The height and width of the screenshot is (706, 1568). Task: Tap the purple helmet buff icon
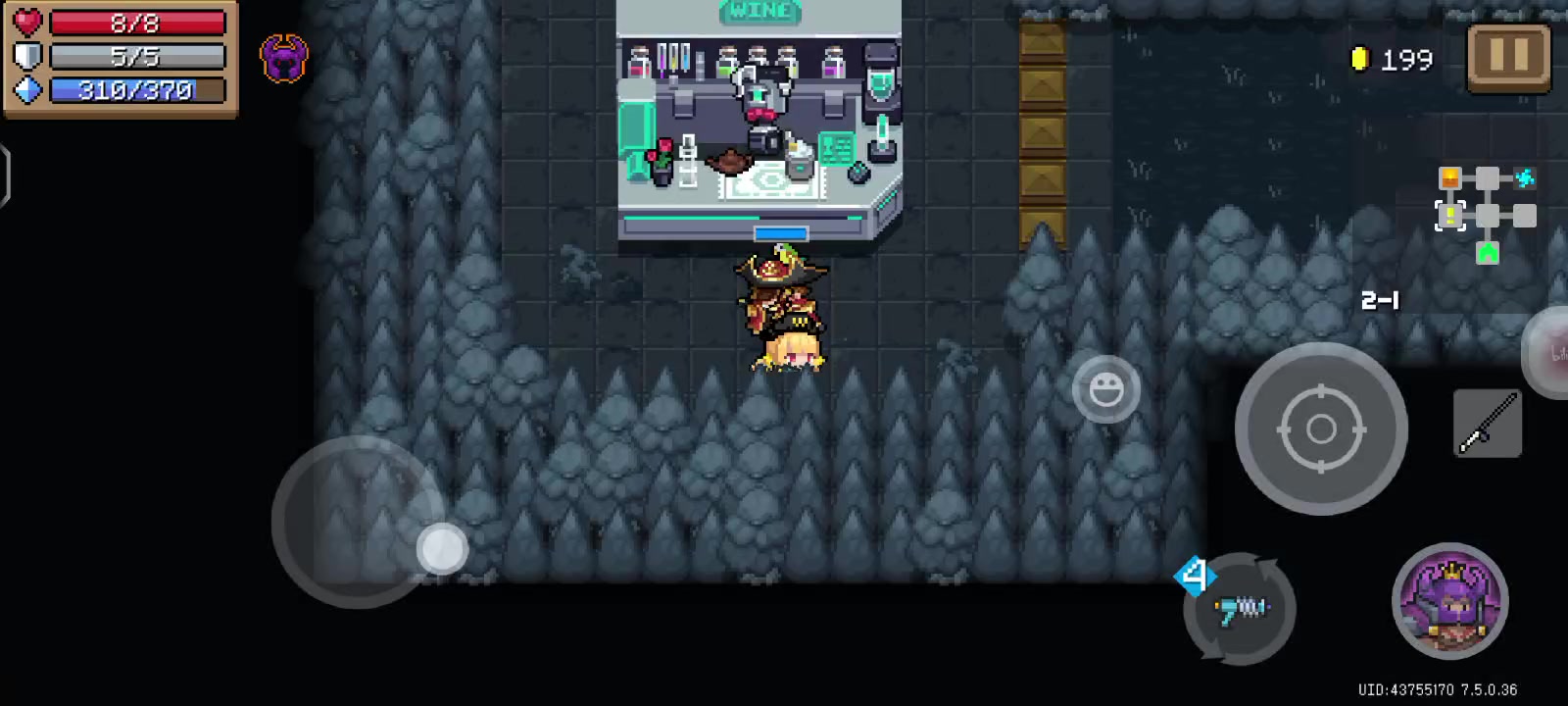pyautogui.click(x=284, y=59)
